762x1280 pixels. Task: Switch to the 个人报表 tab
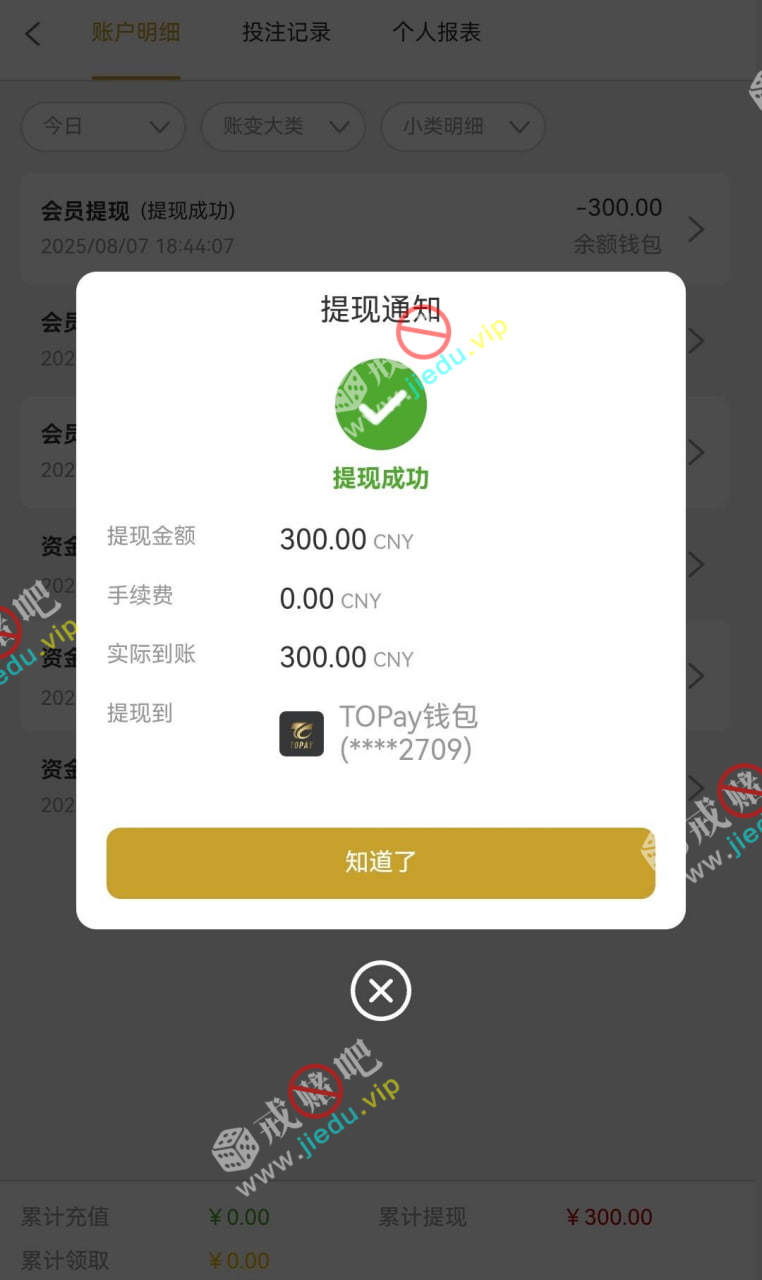tap(436, 33)
